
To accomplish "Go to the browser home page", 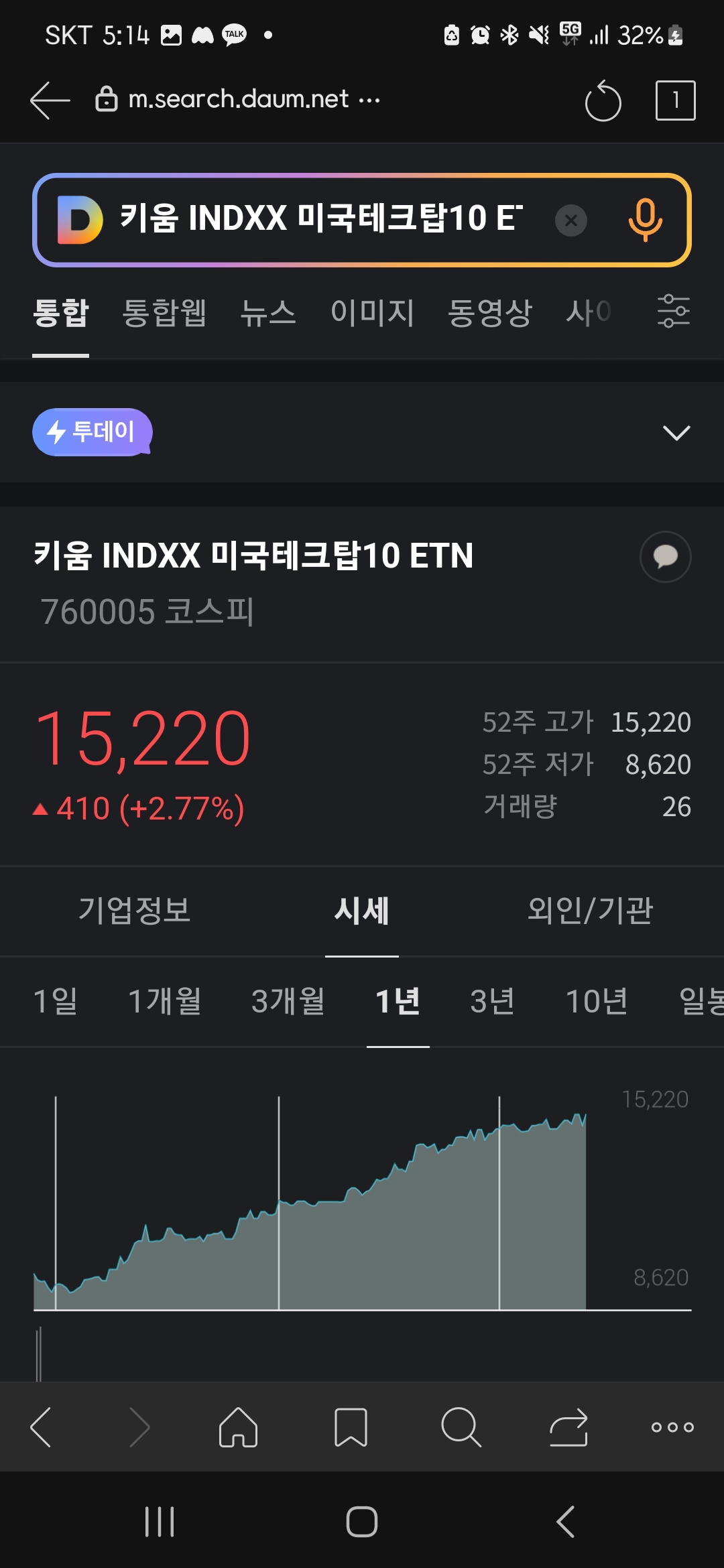I will point(239,1427).
